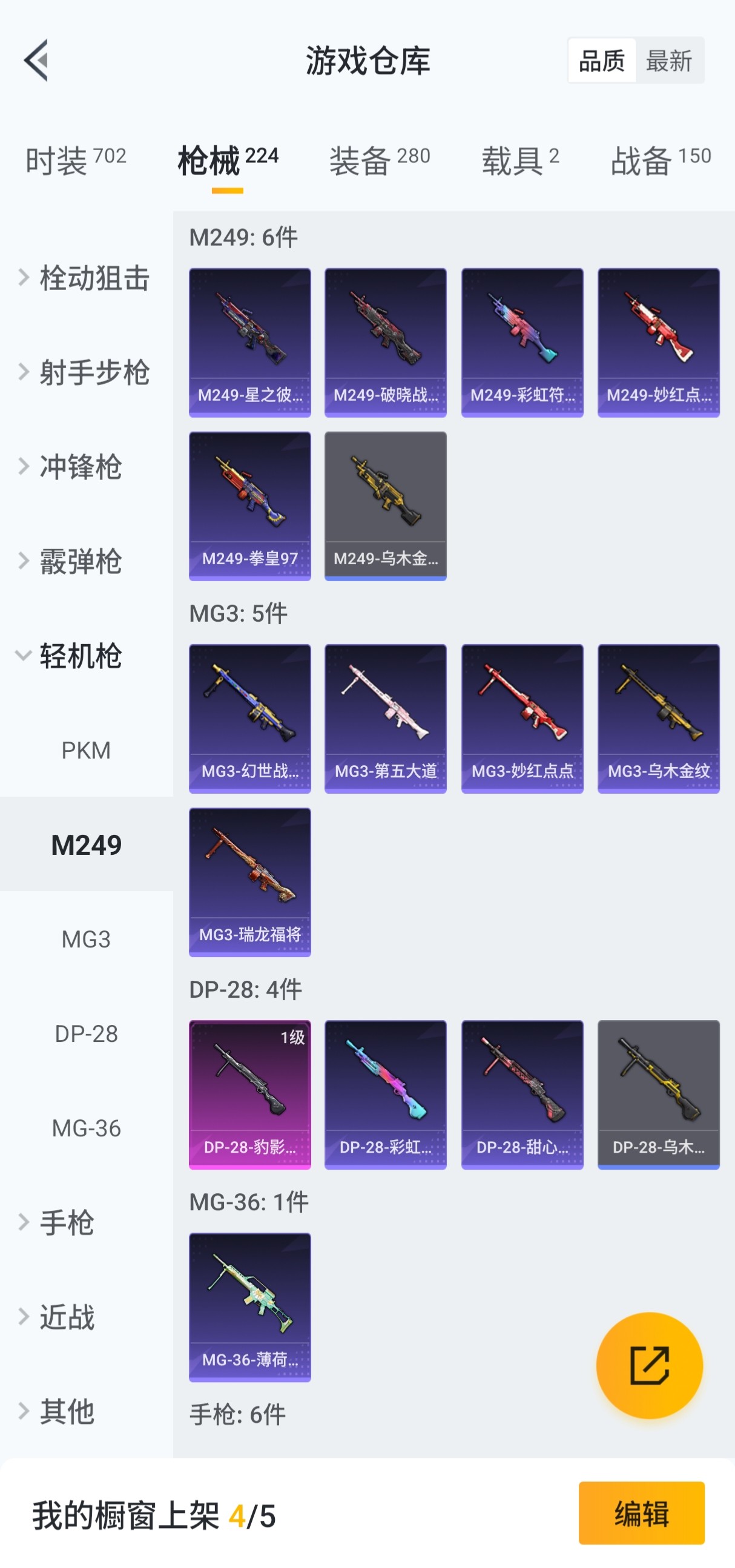Go back using the top-left arrow
This screenshot has width=735, height=1568.
click(x=36, y=61)
